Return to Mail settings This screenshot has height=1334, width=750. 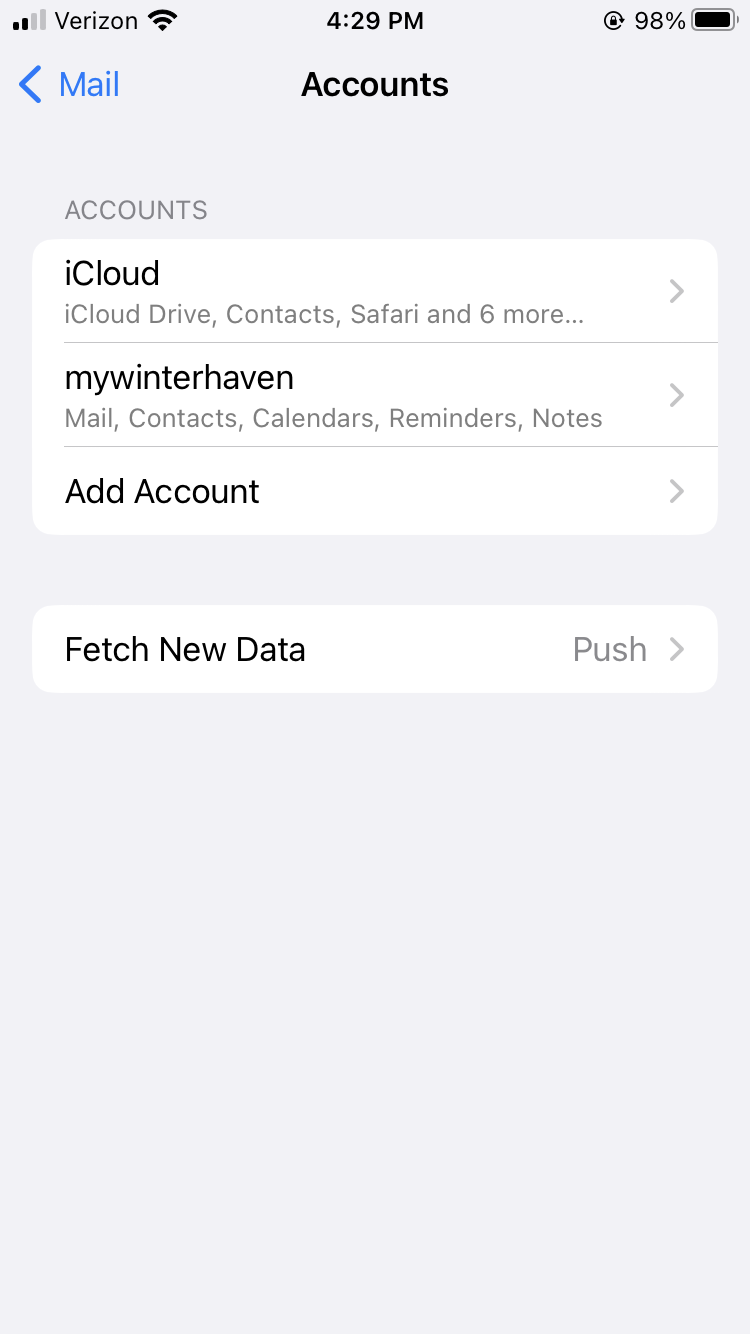(x=68, y=85)
